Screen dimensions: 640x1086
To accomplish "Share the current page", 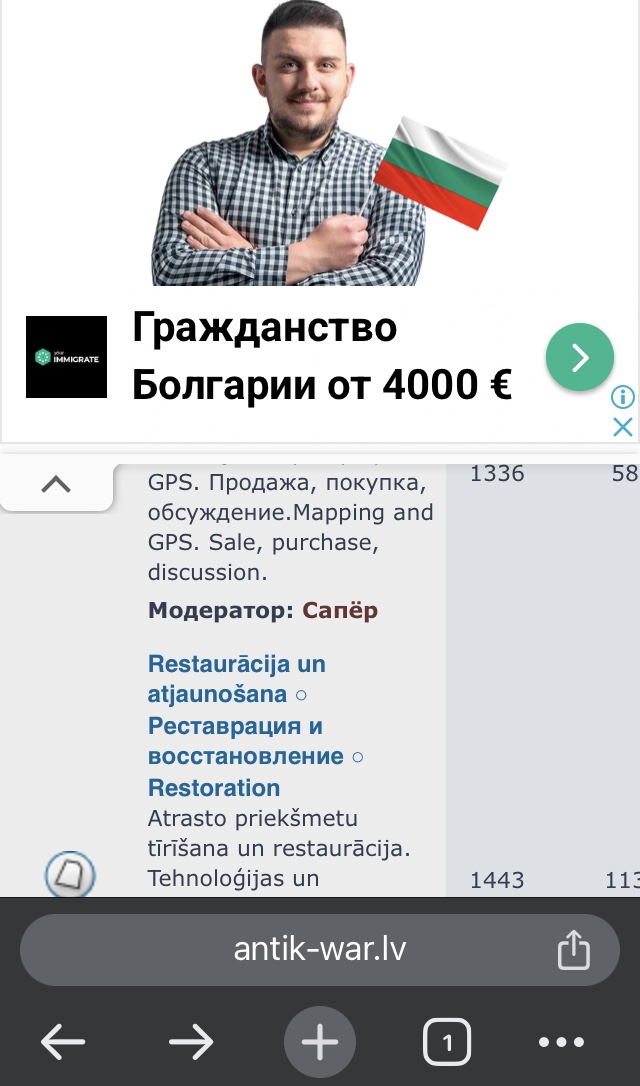I will (x=574, y=950).
